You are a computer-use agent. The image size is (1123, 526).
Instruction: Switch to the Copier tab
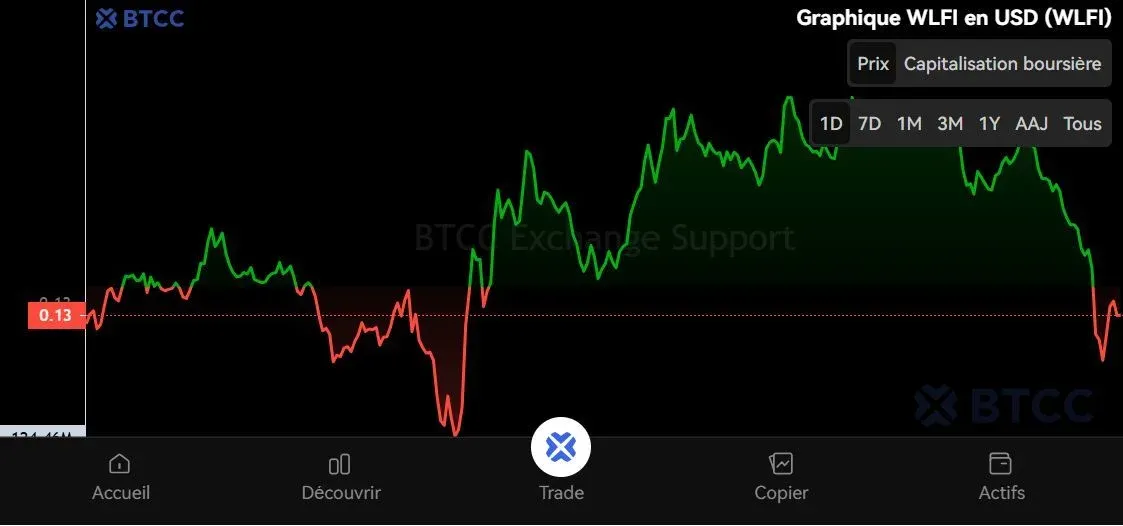781,476
